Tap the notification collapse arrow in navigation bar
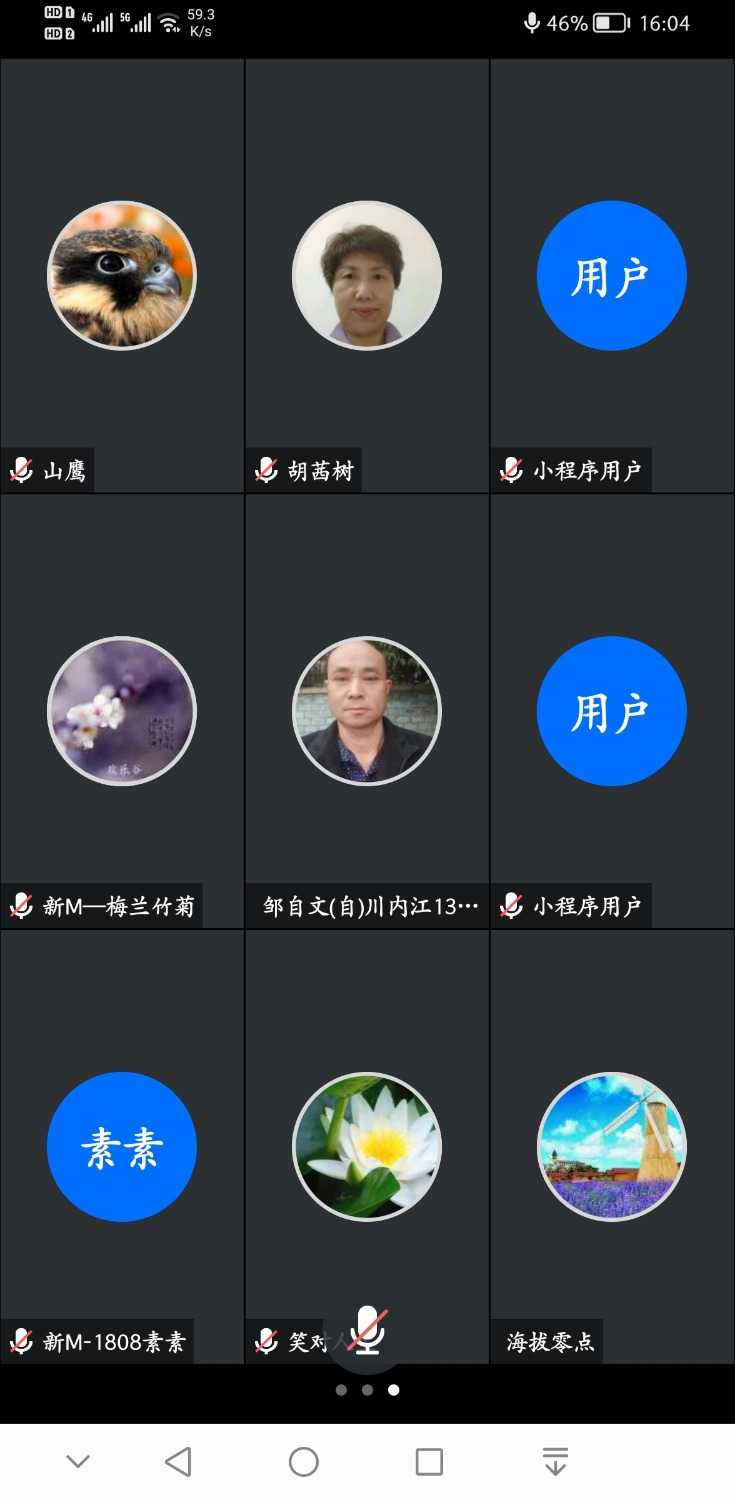The height and width of the screenshot is (1500, 735). coord(554,1461)
